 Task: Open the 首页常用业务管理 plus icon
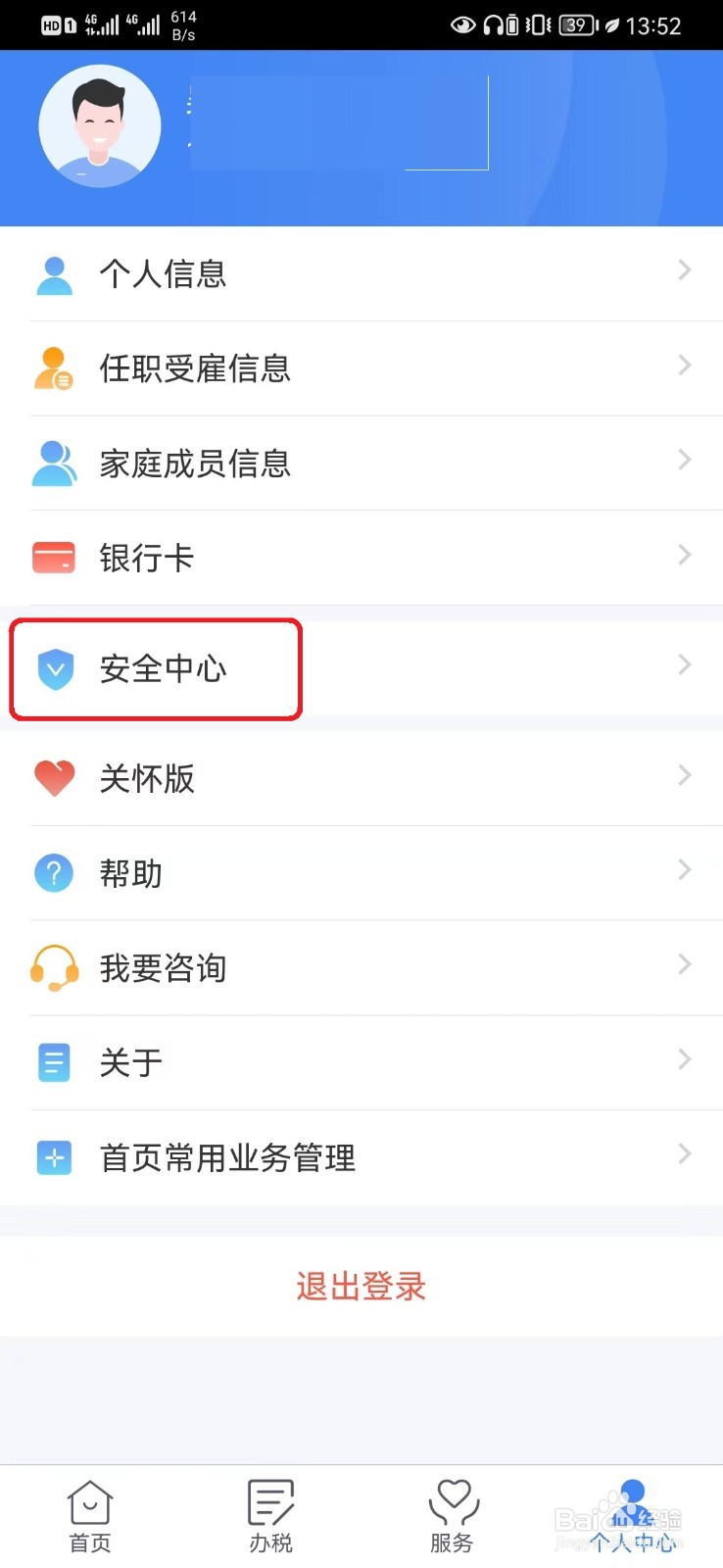pyautogui.click(x=54, y=1156)
